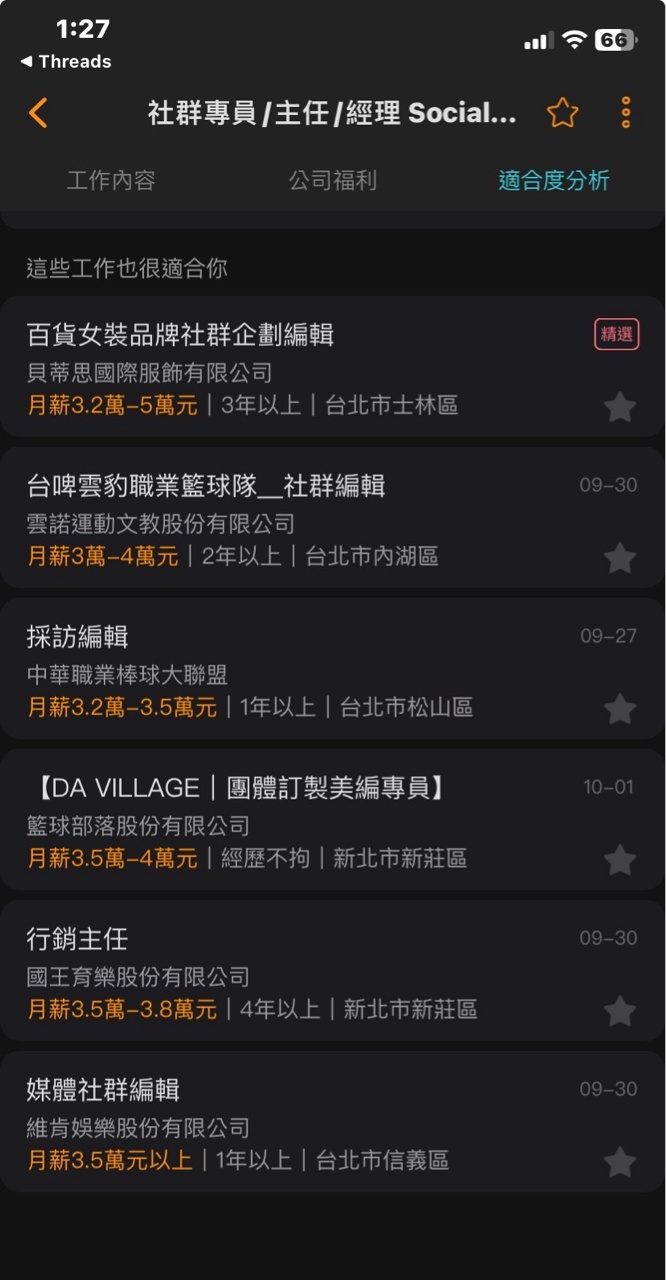The width and height of the screenshot is (666, 1280).
Task: Favorite this job with the top star
Action: [562, 113]
